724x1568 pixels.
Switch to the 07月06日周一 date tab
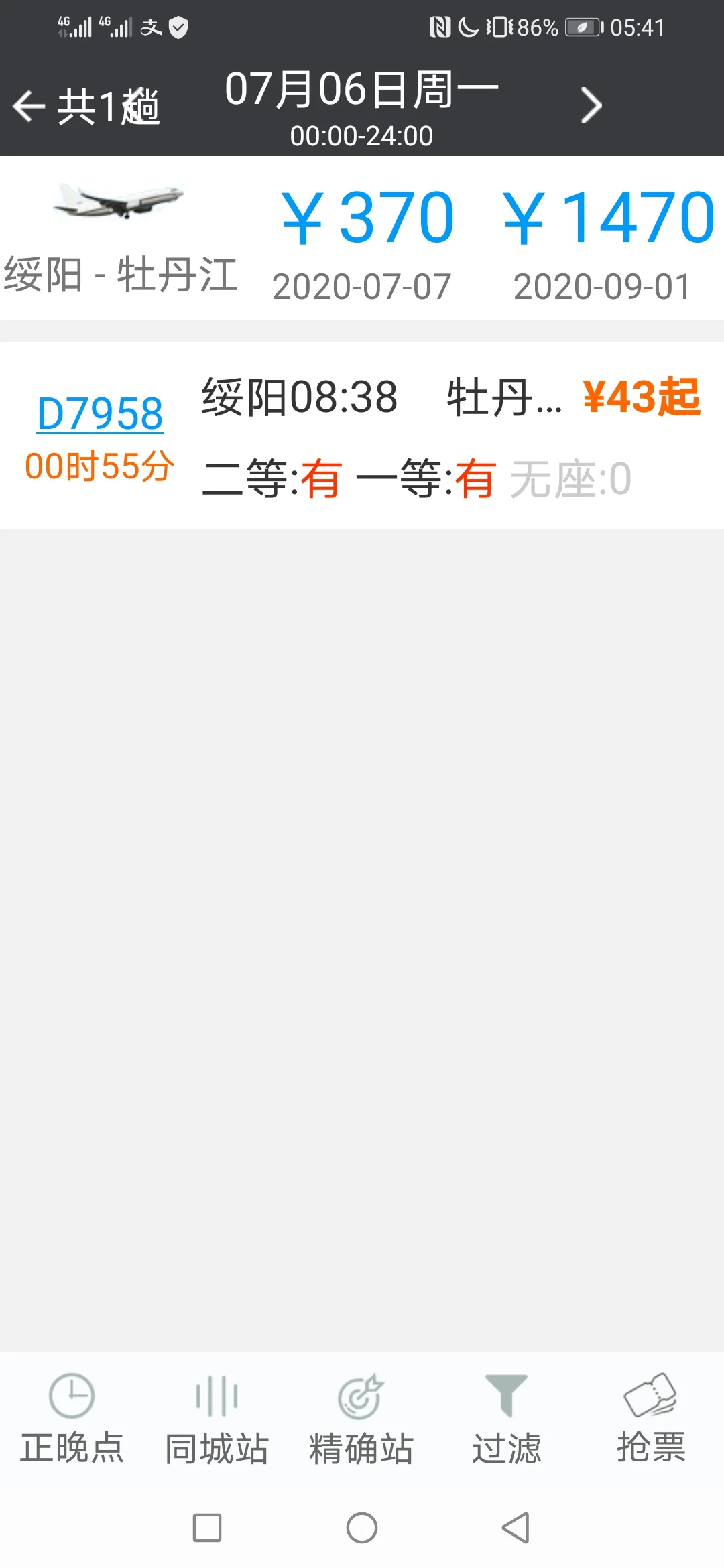click(x=362, y=88)
